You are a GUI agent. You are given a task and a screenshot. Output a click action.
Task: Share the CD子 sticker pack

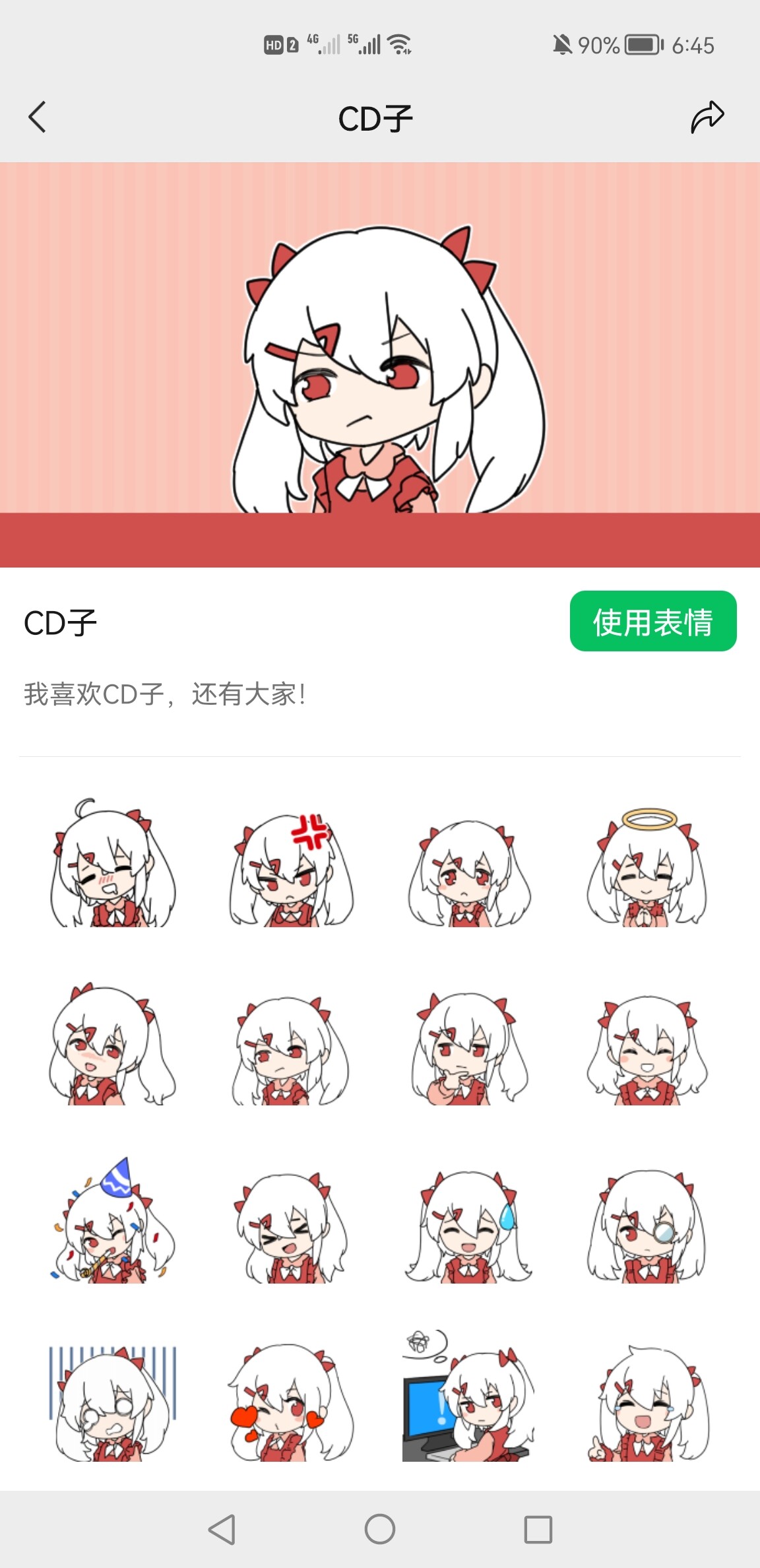(x=707, y=117)
